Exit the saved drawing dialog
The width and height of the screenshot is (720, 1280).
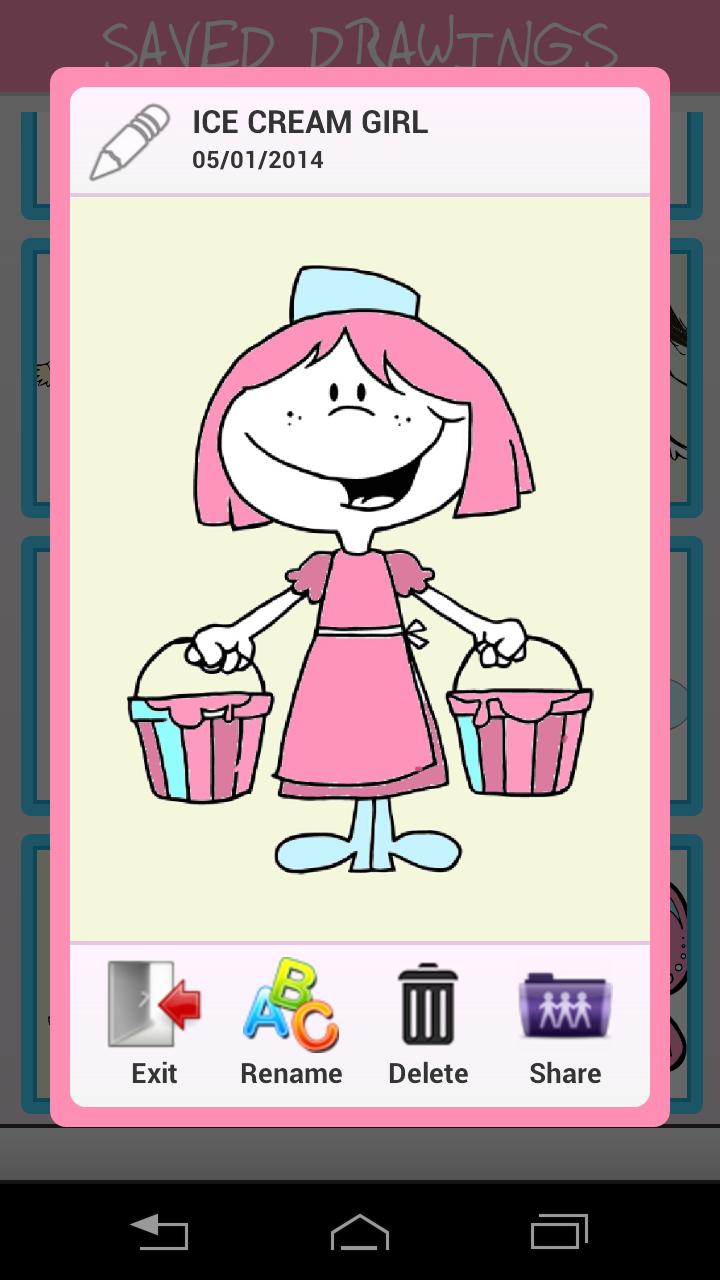point(154,1022)
